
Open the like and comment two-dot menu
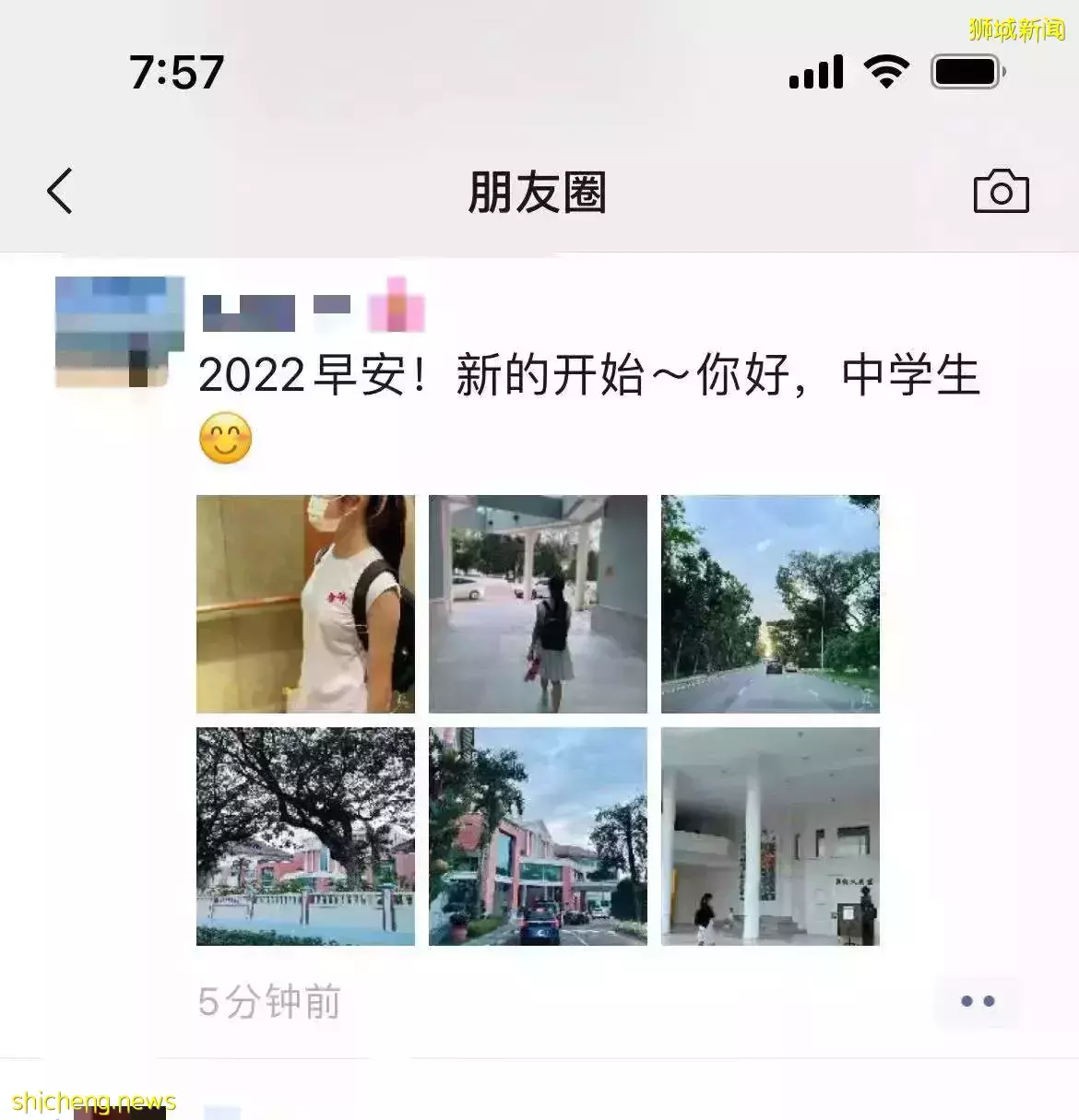pyautogui.click(x=977, y=1001)
